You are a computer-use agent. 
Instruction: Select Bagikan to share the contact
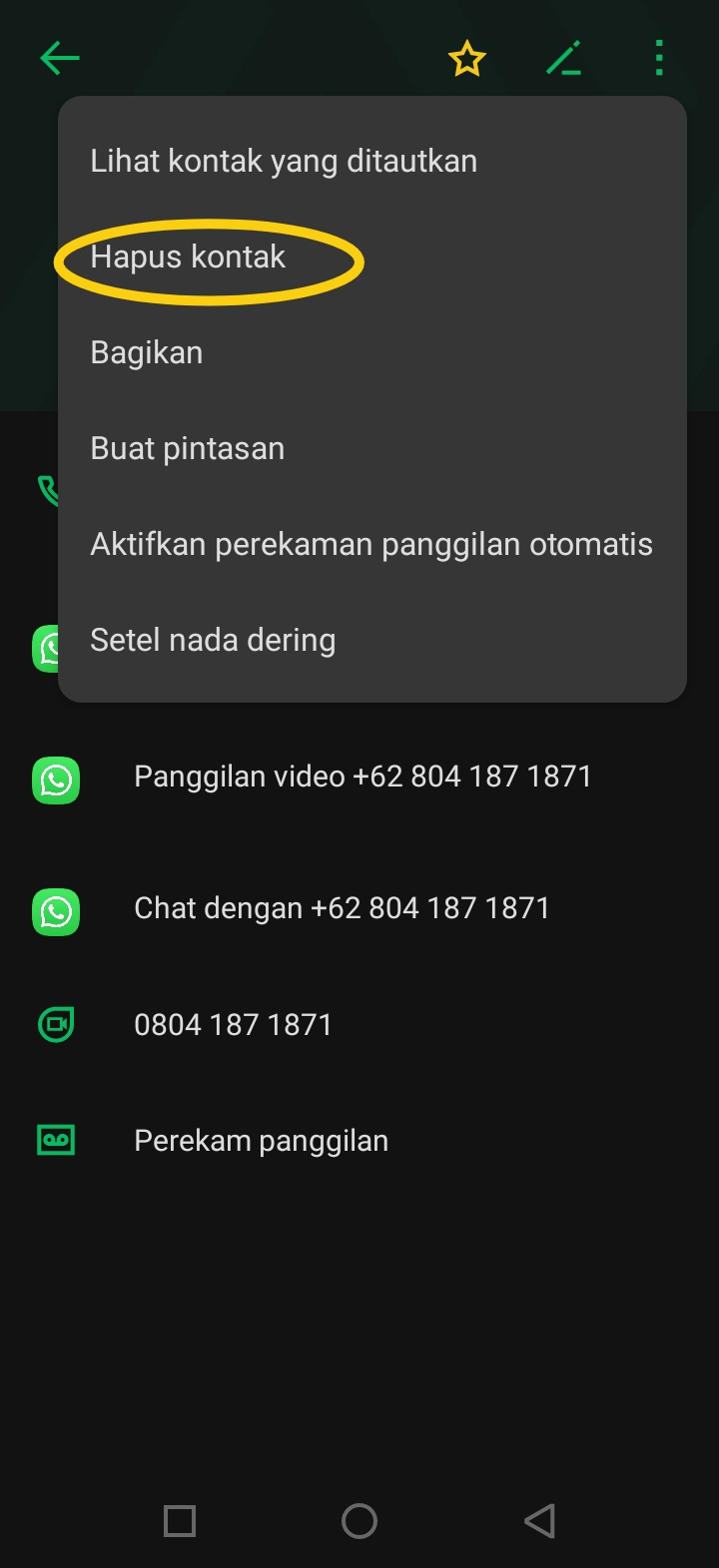pos(146,352)
